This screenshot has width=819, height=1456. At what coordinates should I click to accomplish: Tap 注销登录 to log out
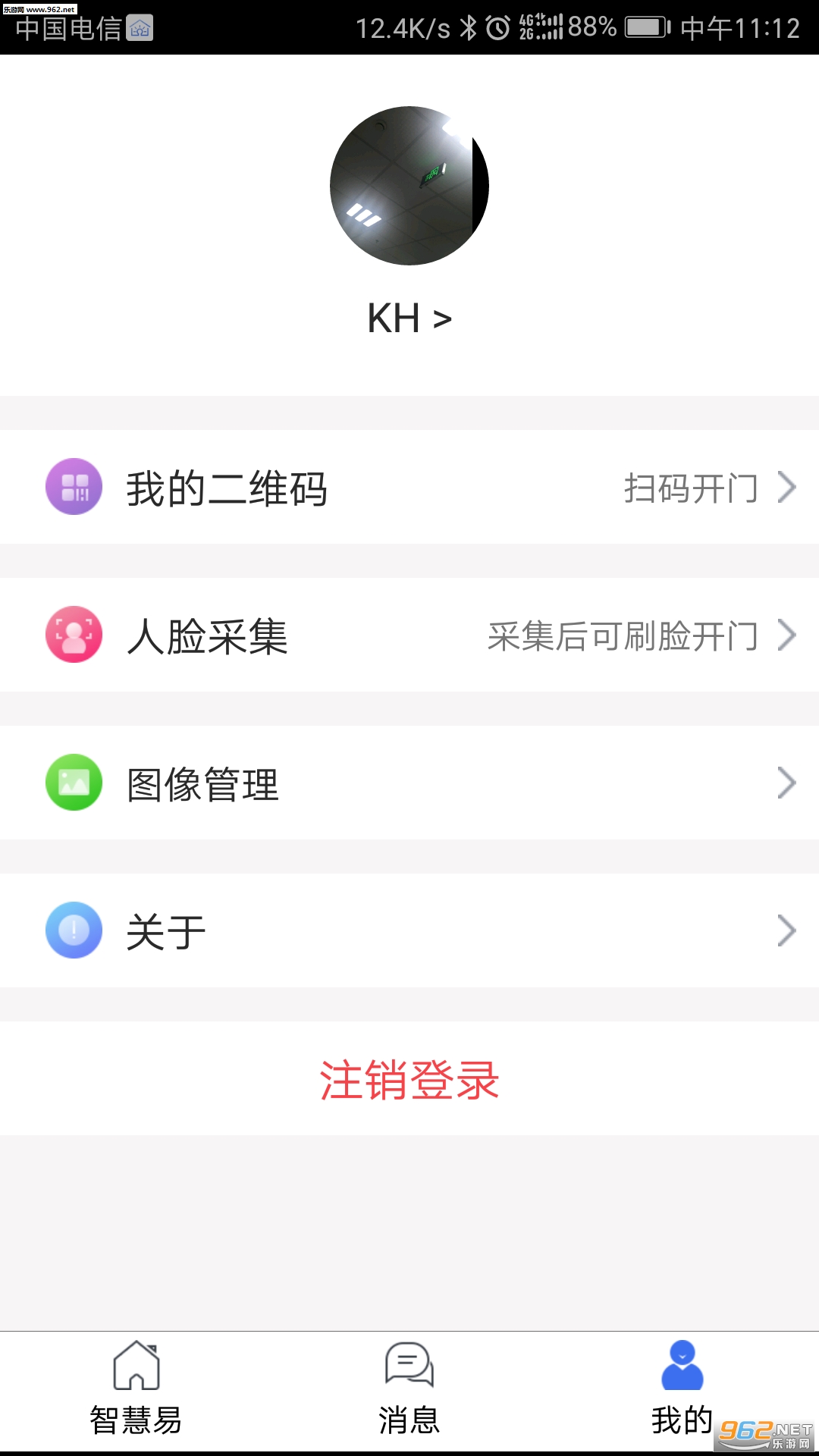coord(409,1079)
